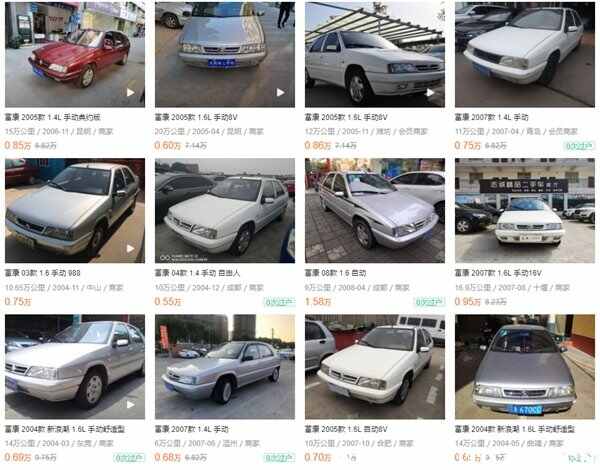Select the 2004款 新浪潮 car registered 2004-05
Image resolution: width=600 pixels, height=470 pixels.
point(524,367)
